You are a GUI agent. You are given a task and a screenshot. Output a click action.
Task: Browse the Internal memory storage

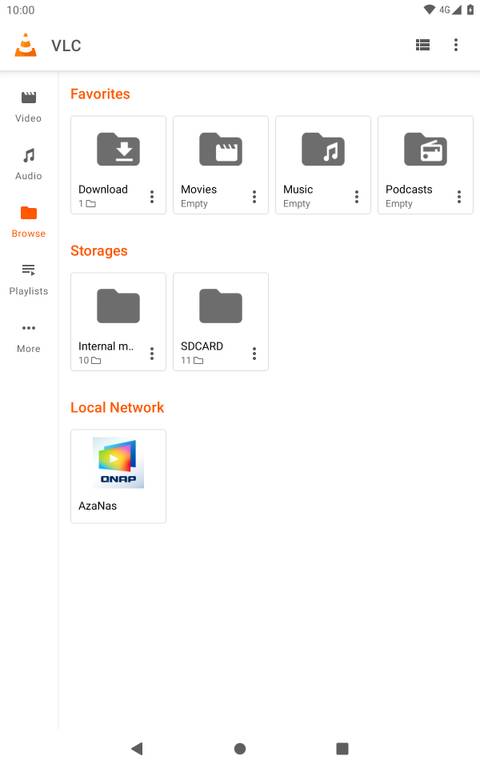[118, 322]
